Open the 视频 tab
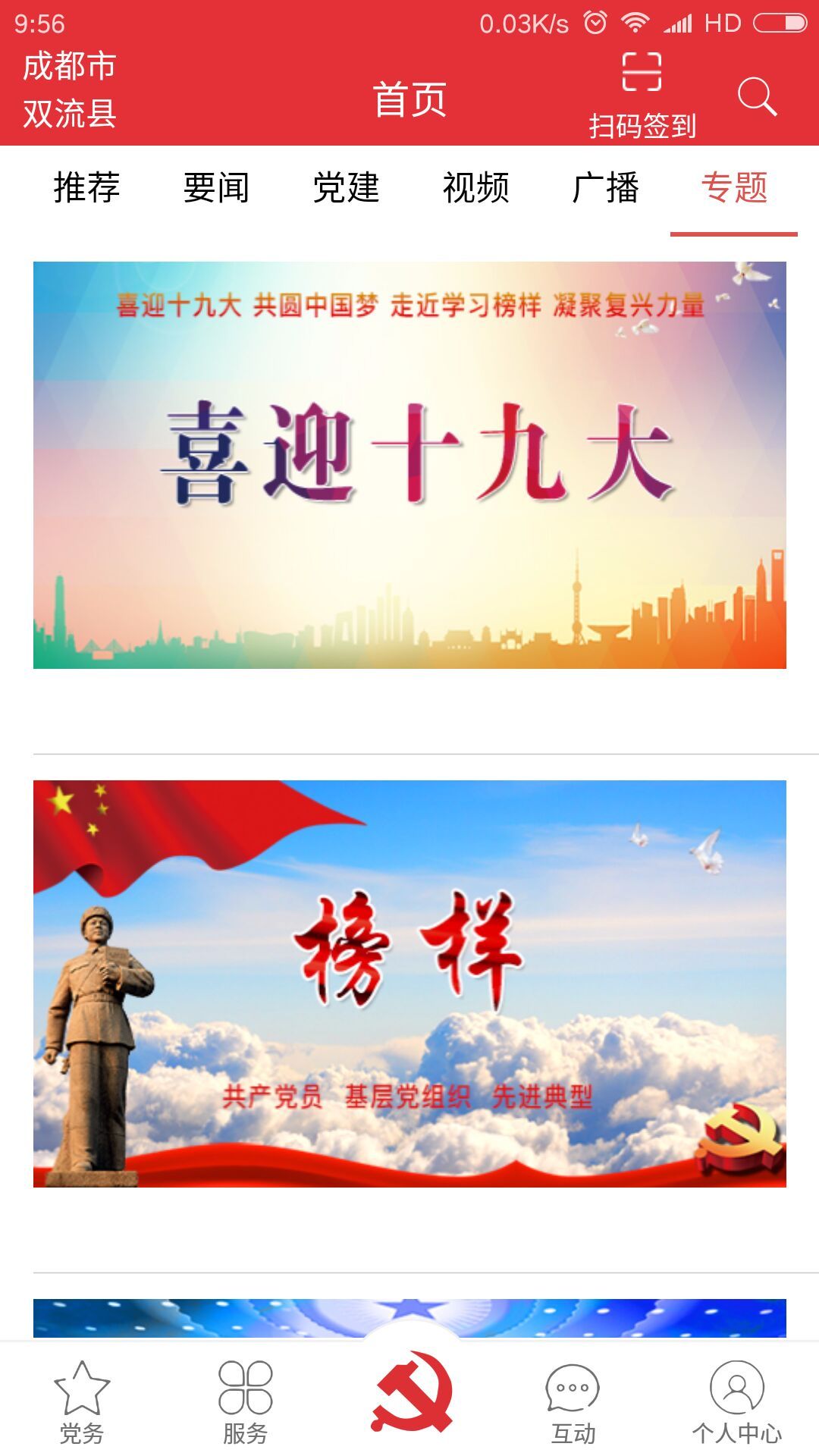 tap(475, 187)
